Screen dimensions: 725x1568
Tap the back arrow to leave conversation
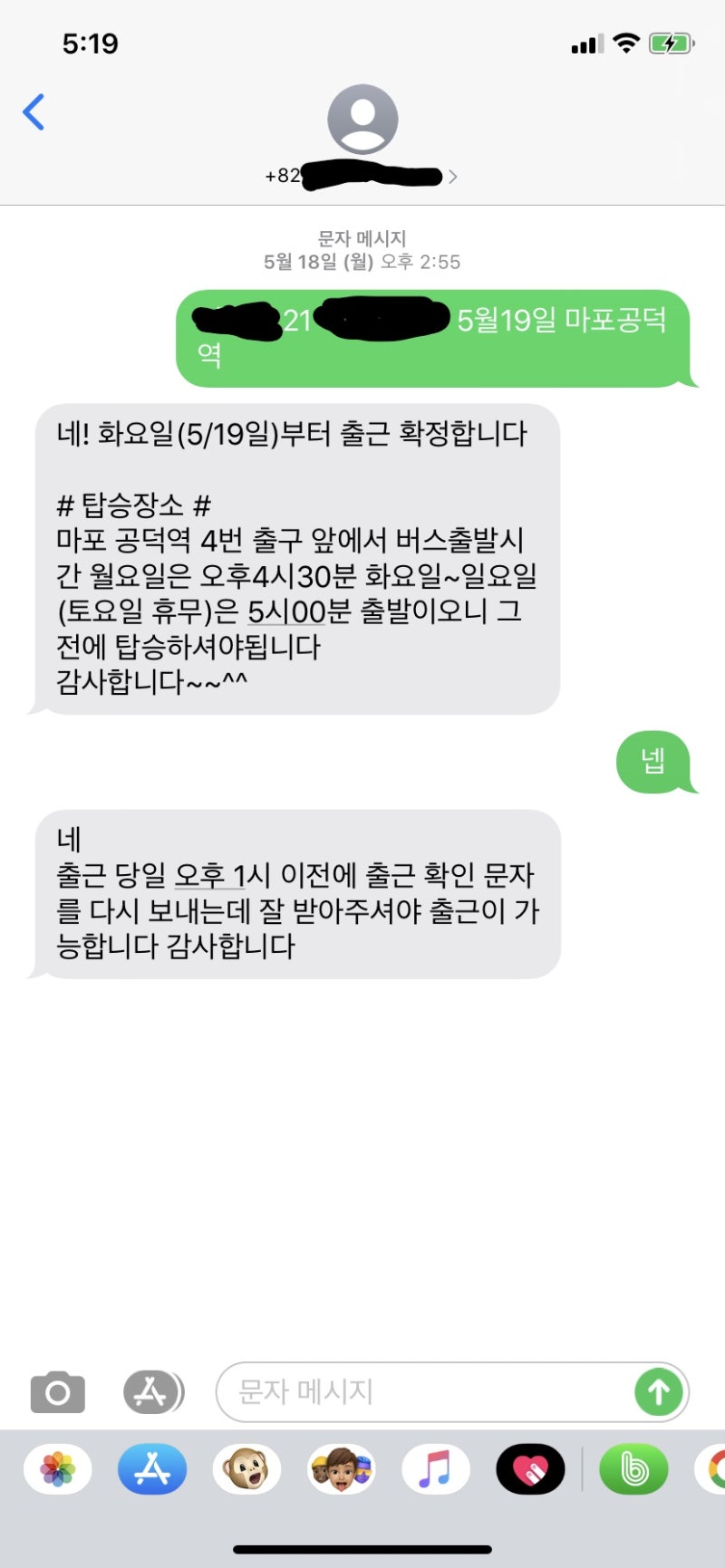[x=34, y=112]
